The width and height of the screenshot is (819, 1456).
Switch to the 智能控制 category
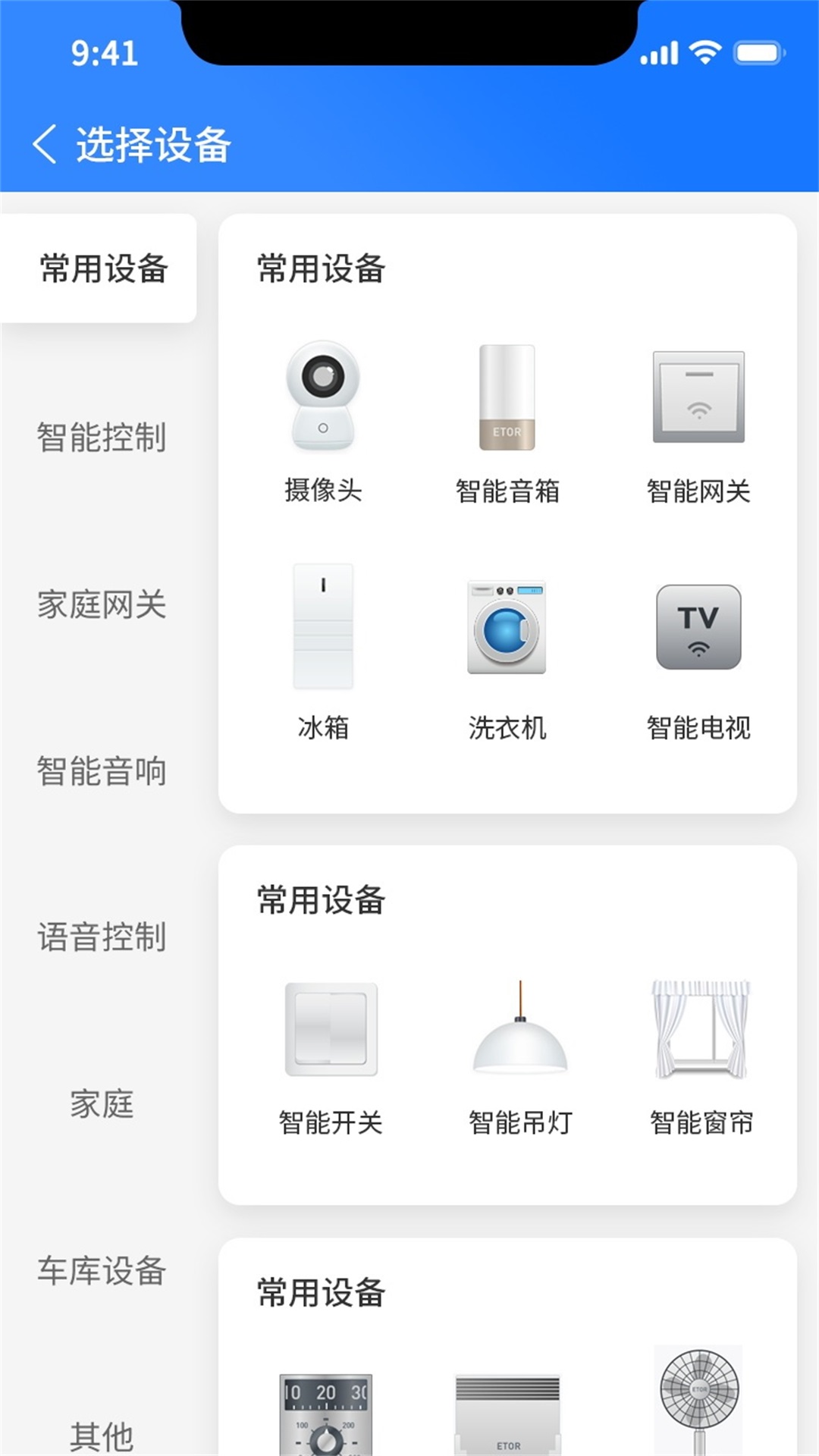[102, 437]
